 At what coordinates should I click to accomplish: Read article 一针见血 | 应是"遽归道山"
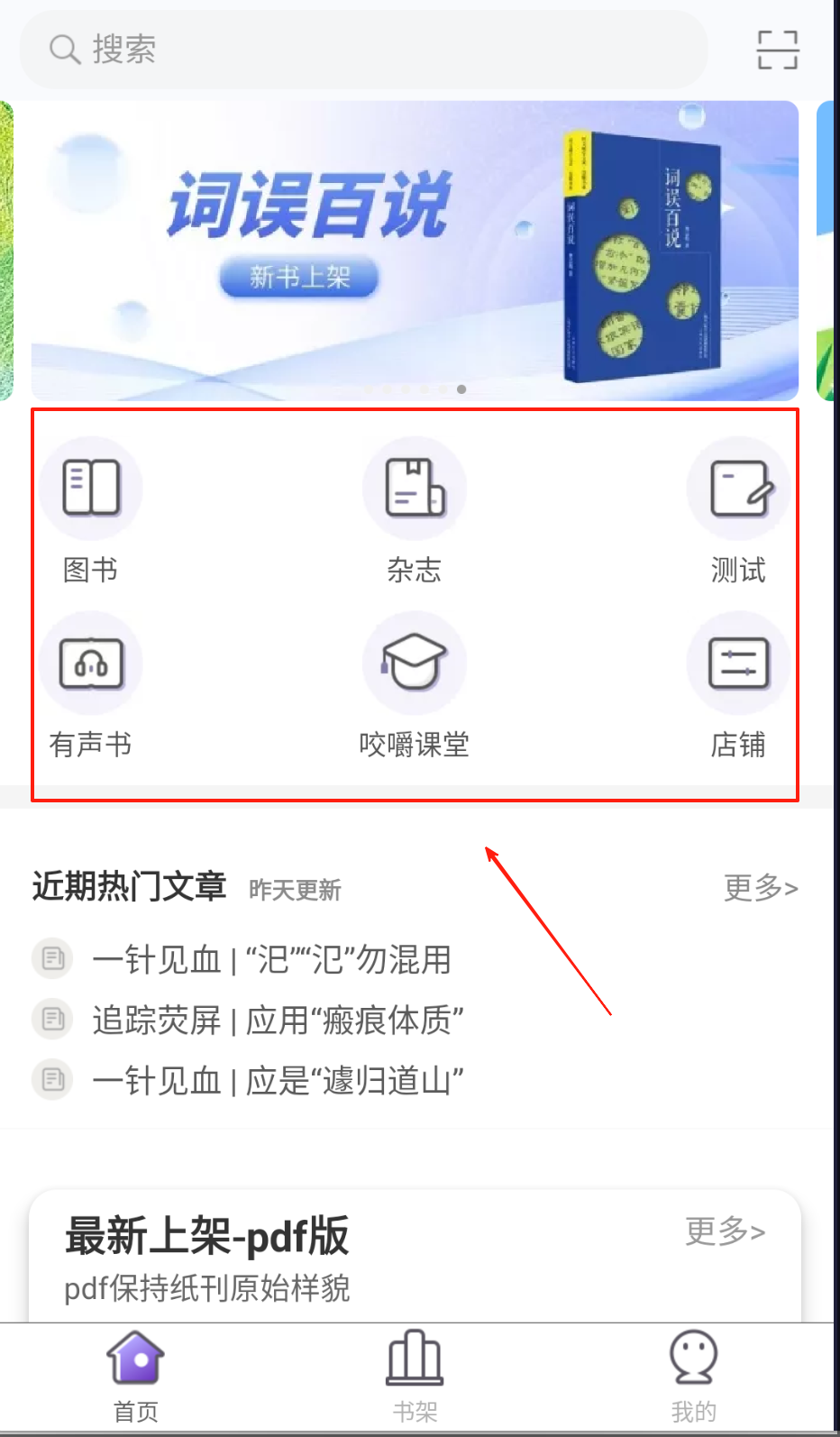coord(278,1080)
